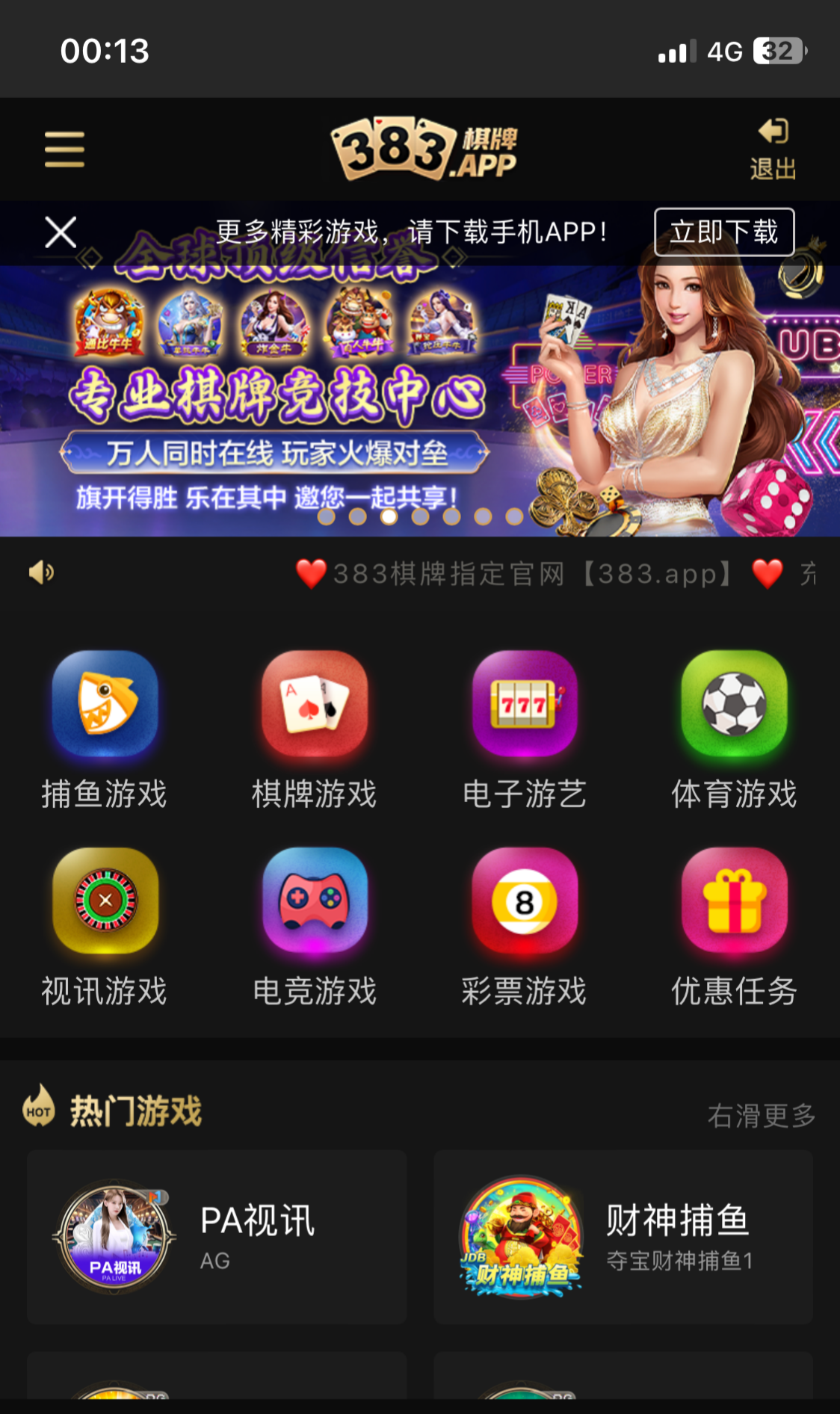840x1414 pixels.
Task: Dismiss the app download banner
Action: click(x=61, y=232)
